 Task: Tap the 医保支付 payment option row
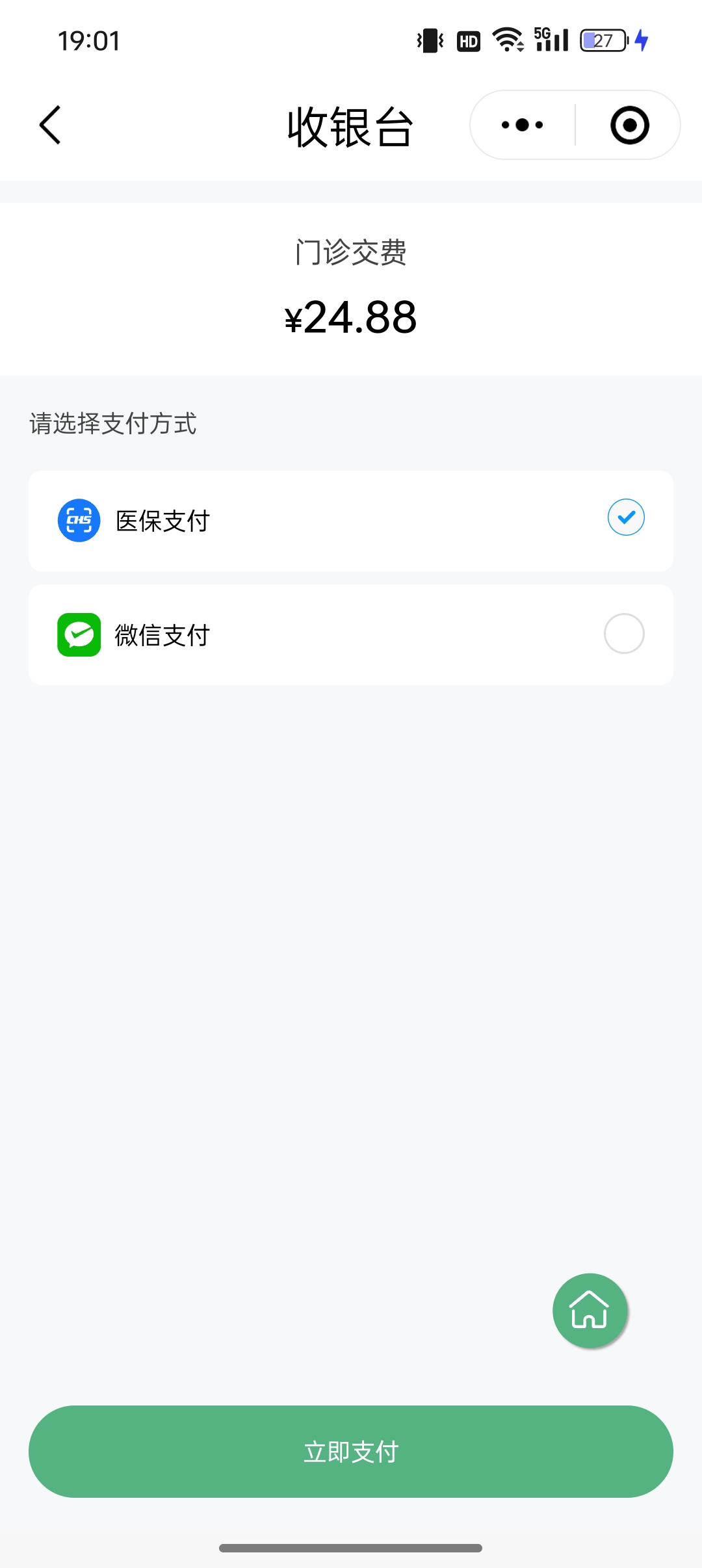tap(351, 519)
